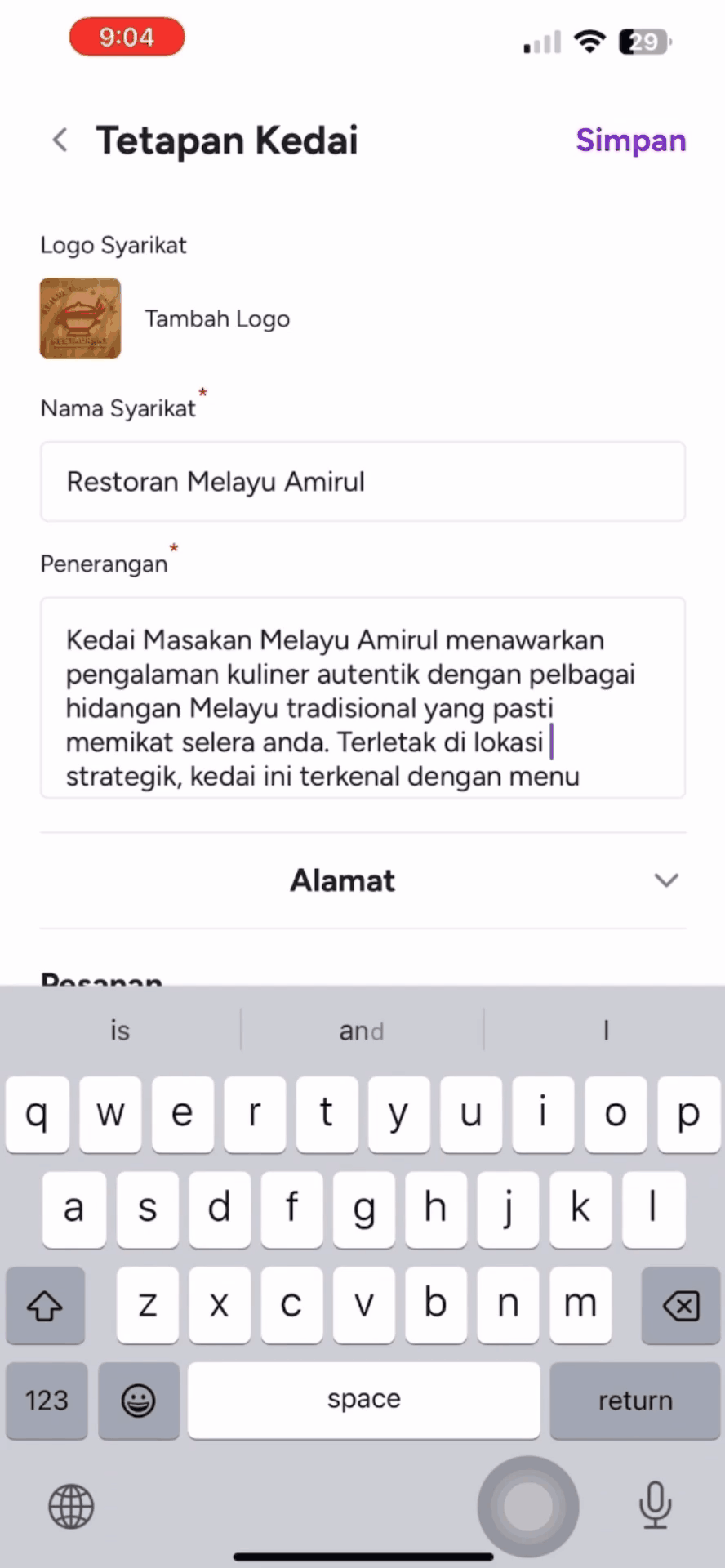Viewport: 725px width, 1568px height.
Task: Tap the keyboard return key
Action: (634, 1401)
